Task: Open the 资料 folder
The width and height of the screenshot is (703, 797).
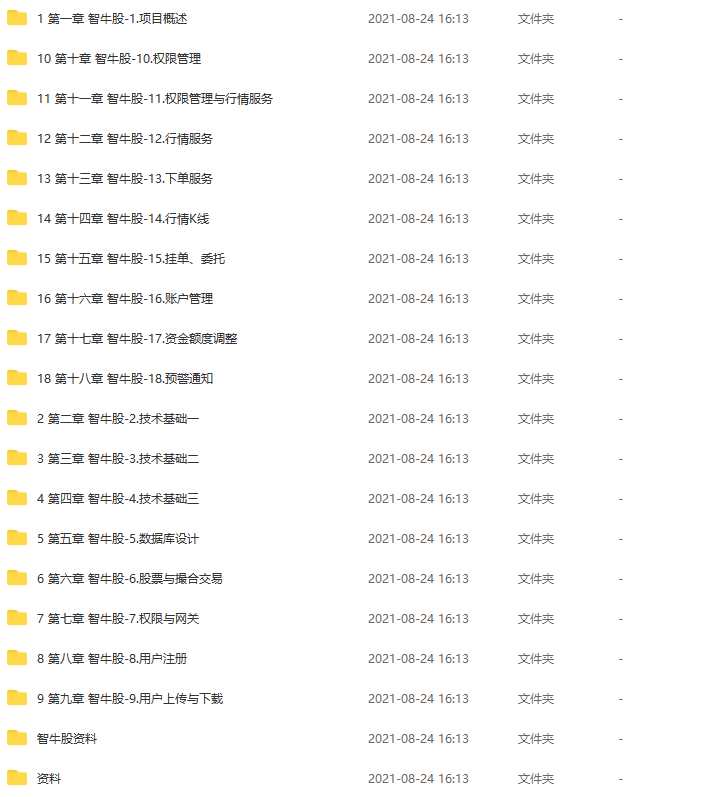Action: (x=49, y=779)
